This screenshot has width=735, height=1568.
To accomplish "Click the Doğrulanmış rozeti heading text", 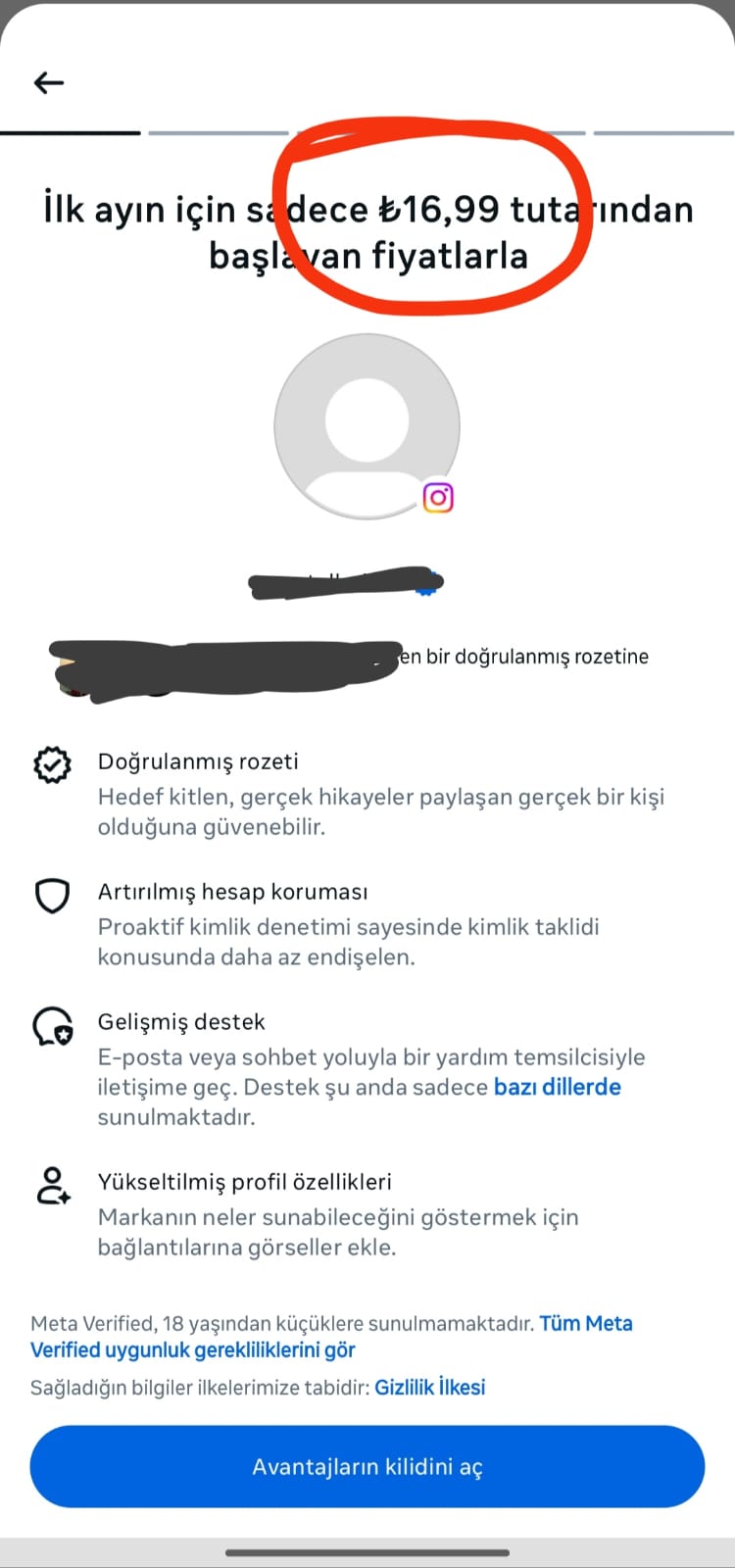I will [198, 761].
